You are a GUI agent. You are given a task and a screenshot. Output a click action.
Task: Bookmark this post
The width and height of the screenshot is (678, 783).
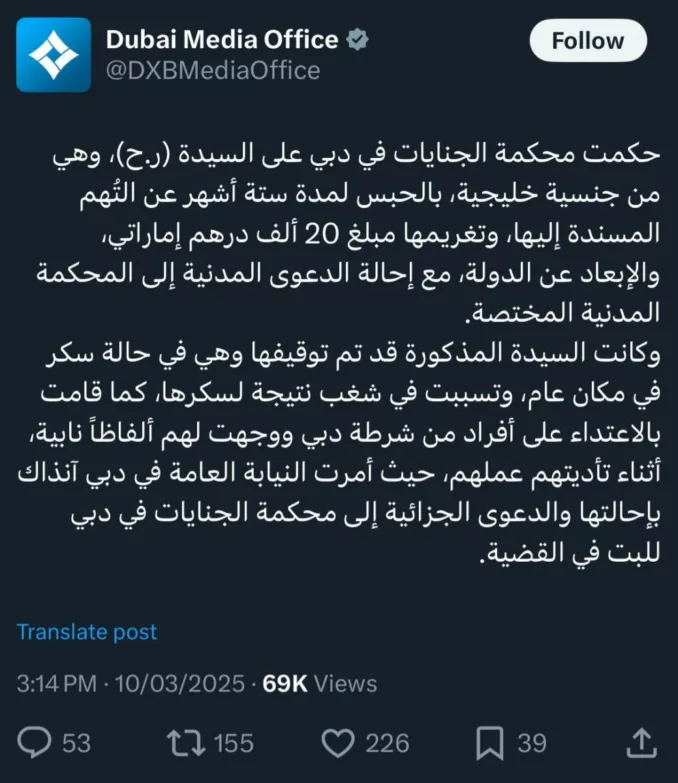pos(490,742)
